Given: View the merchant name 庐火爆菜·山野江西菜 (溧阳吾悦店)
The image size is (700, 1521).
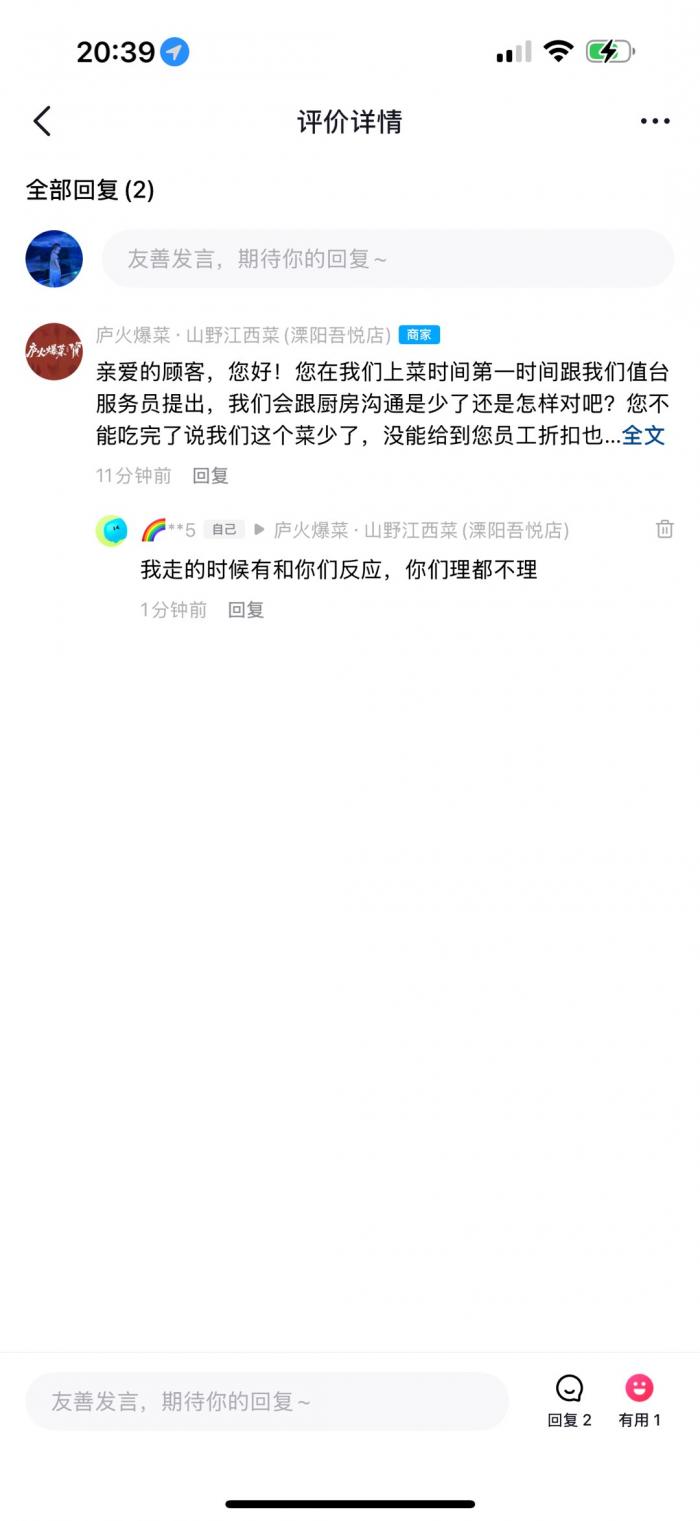Looking at the screenshot, I should [243, 335].
